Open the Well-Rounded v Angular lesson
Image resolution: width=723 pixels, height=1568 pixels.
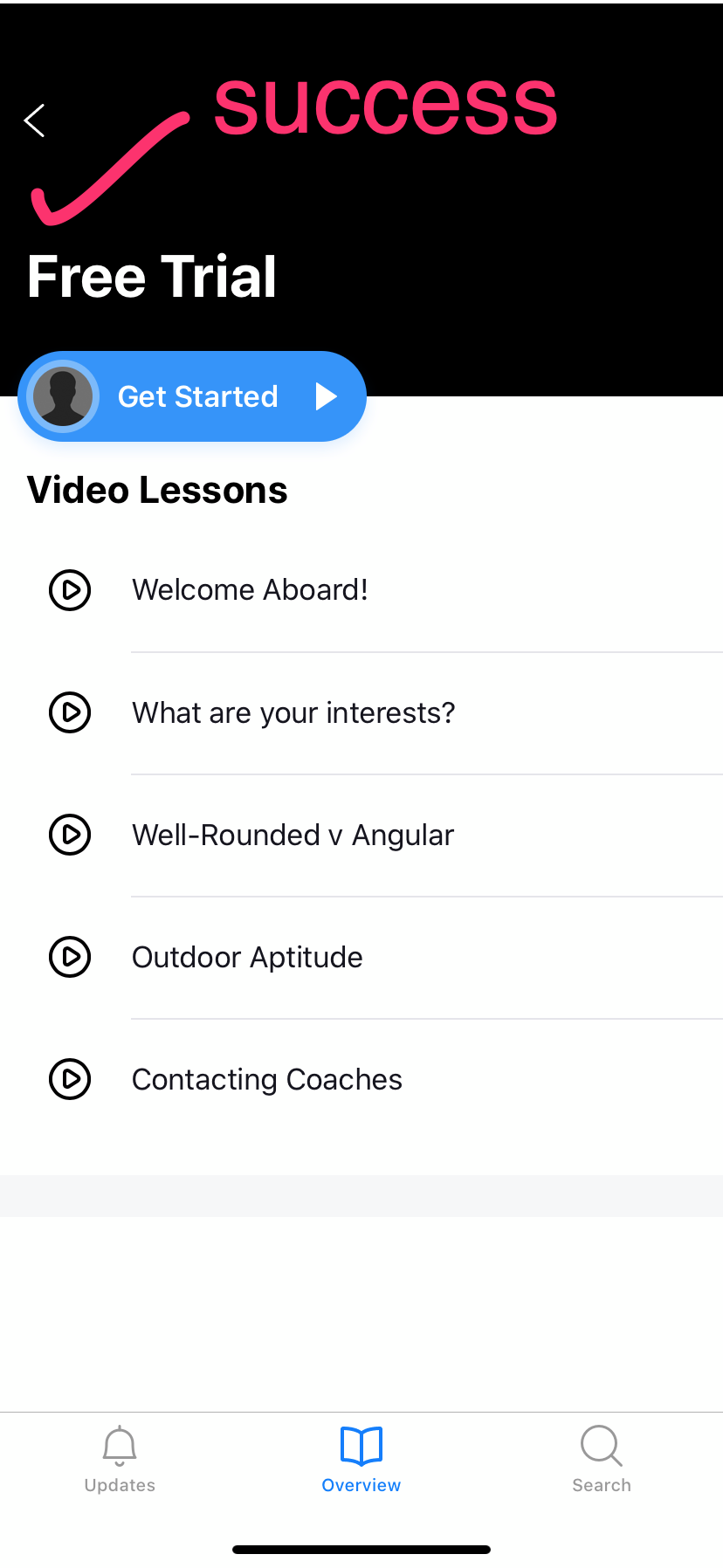[293, 835]
